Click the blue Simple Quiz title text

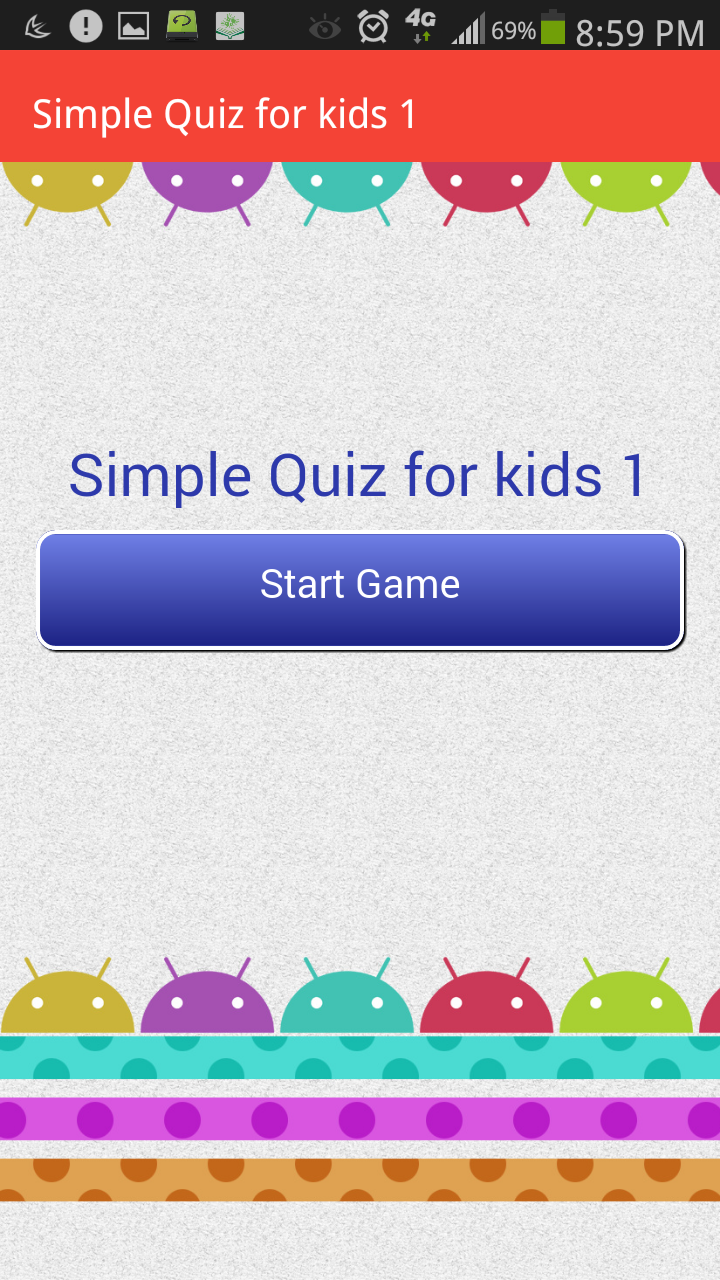[x=359, y=474]
